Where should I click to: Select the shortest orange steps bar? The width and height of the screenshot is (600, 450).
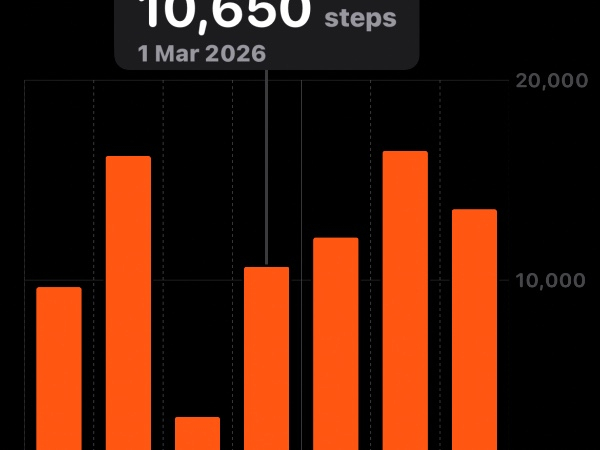coord(197,434)
